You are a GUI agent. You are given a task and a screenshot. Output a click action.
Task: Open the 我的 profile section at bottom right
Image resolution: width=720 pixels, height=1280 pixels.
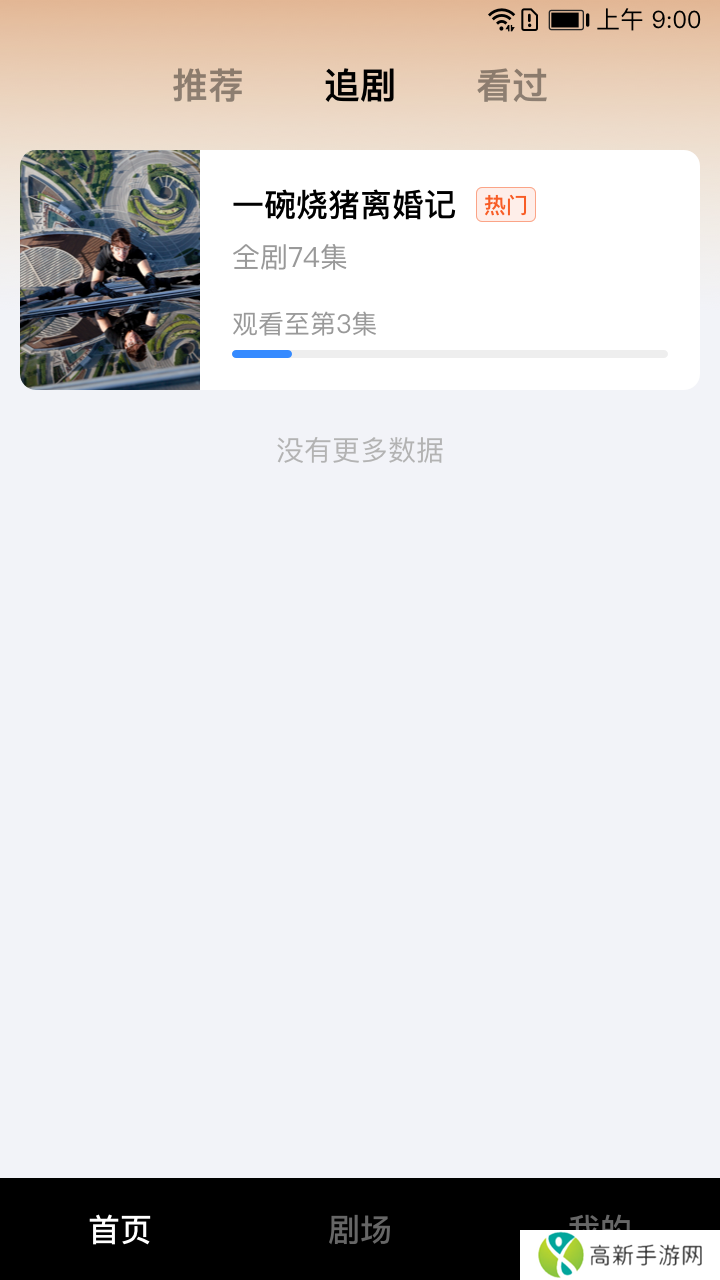click(x=600, y=1228)
